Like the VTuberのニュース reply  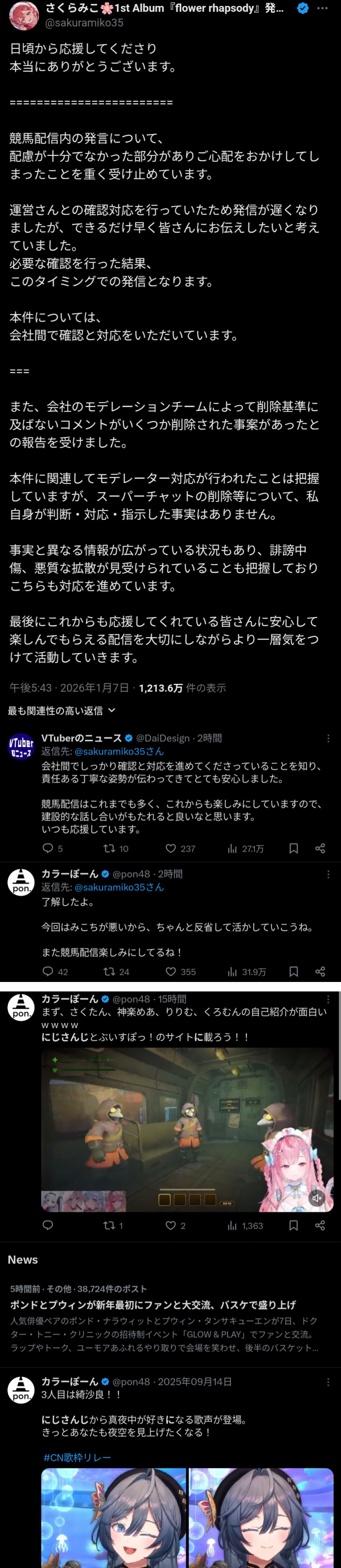171,848
